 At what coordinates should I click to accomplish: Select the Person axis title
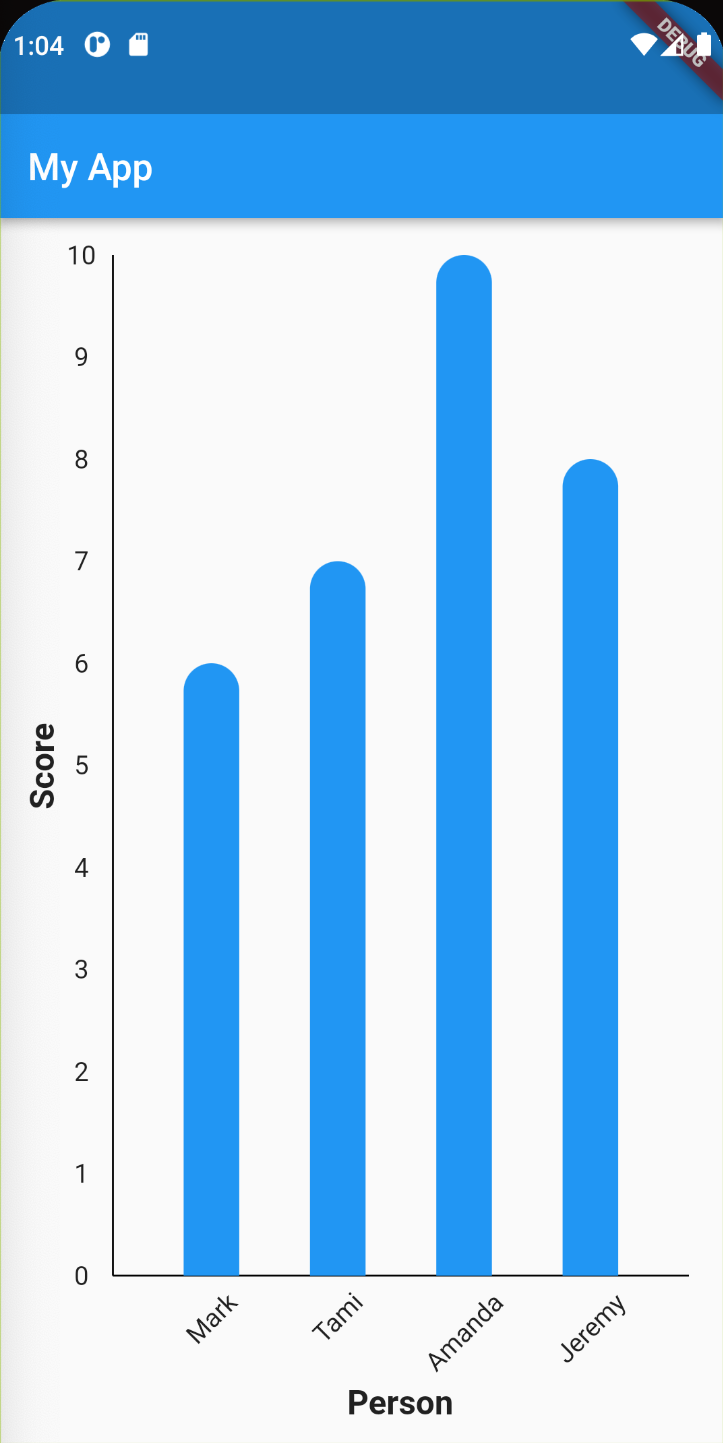(x=399, y=1402)
